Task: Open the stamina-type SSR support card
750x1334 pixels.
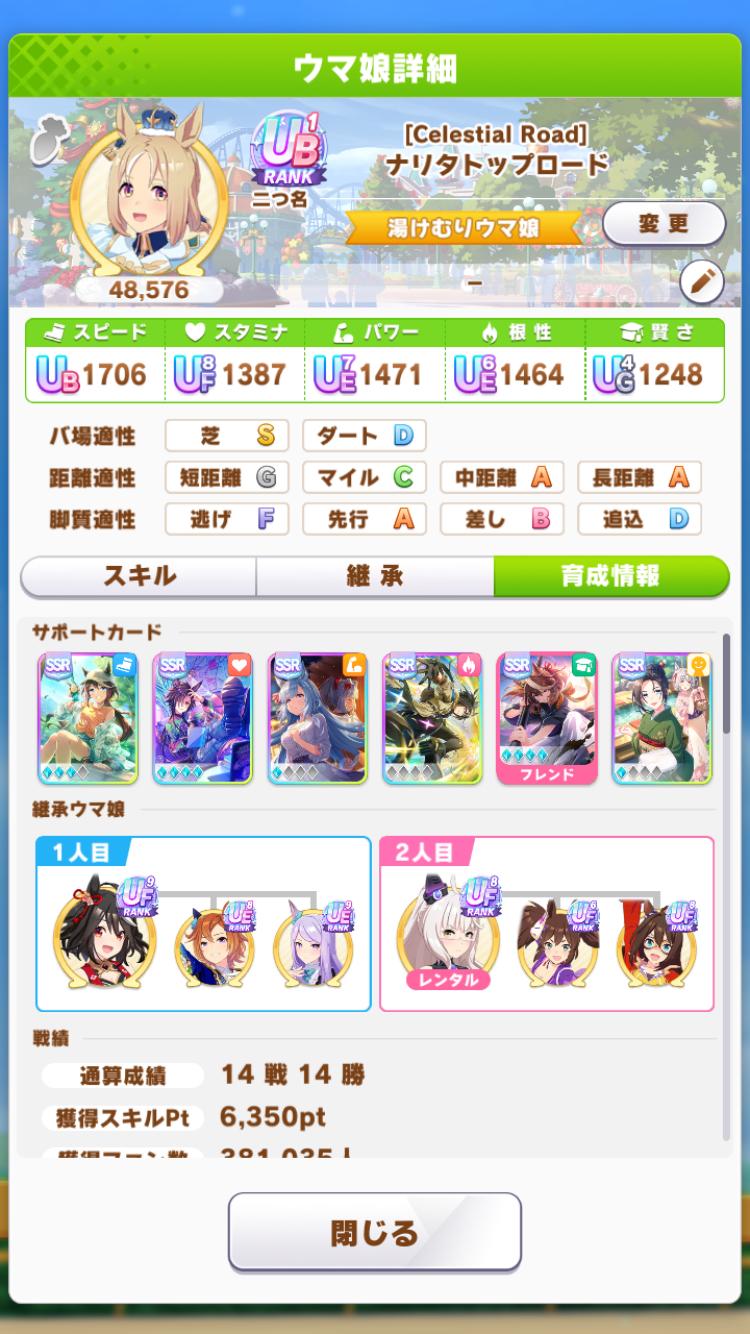Action: click(203, 718)
